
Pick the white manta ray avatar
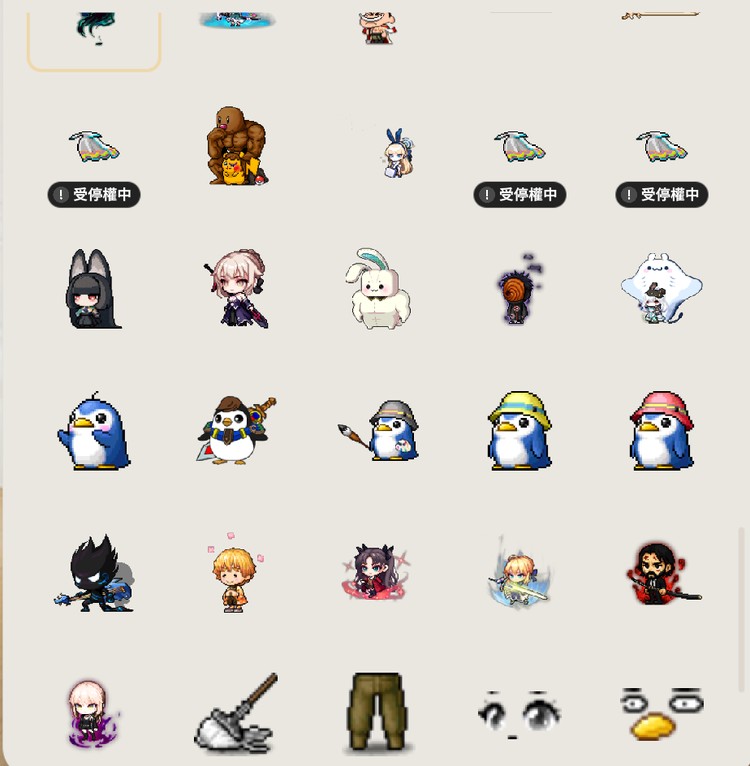coord(661,288)
